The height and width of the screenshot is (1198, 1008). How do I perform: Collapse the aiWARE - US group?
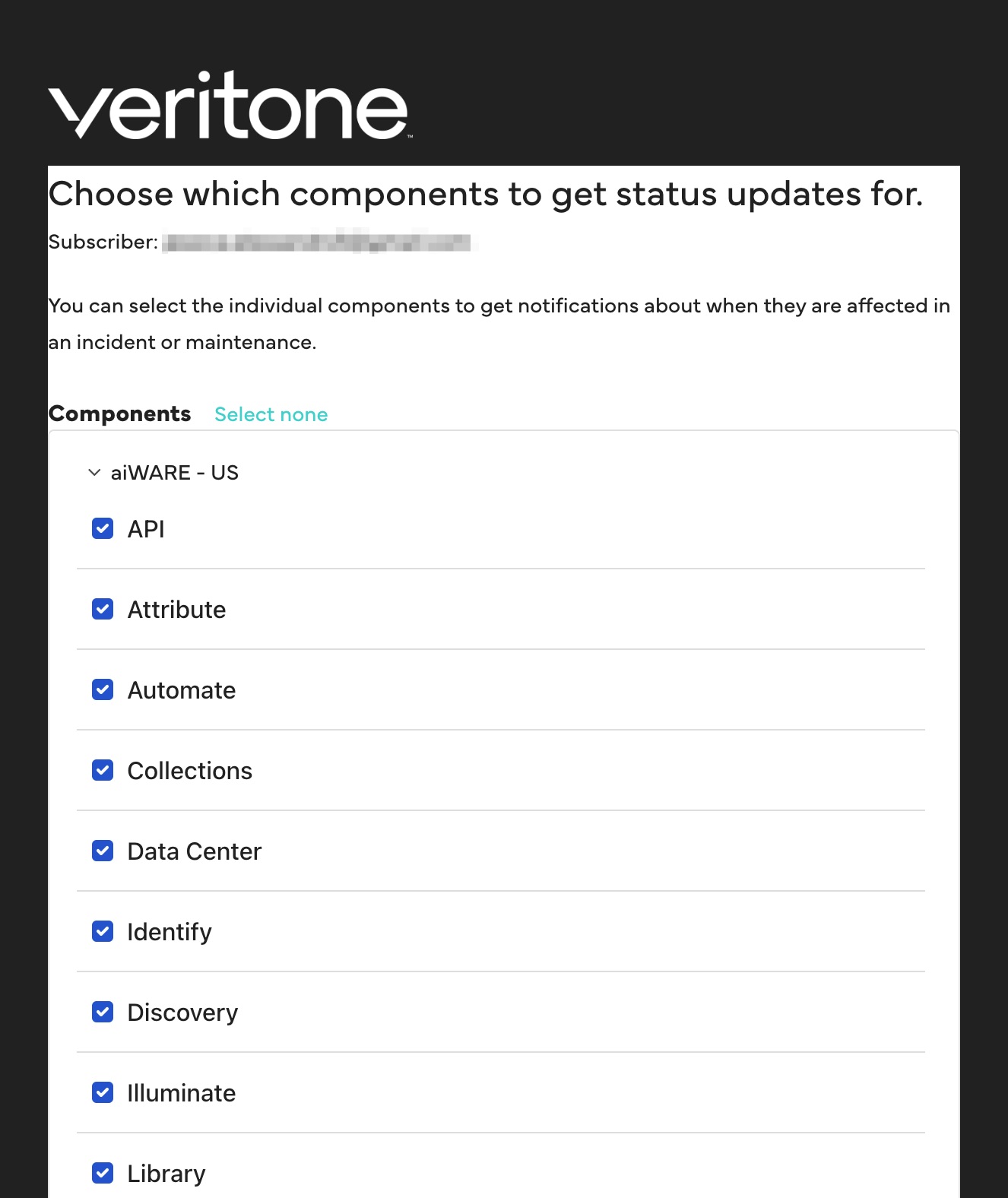click(94, 473)
